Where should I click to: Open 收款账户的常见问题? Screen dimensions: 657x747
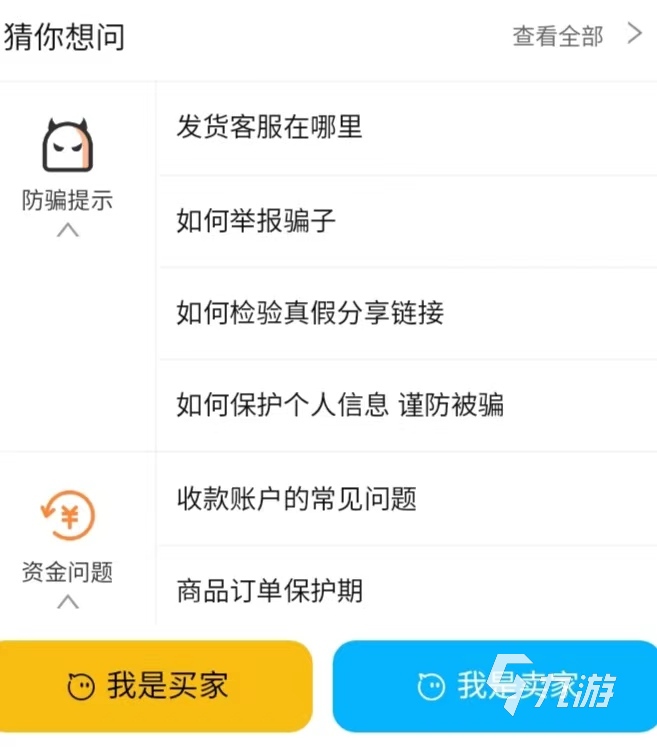coord(296,498)
